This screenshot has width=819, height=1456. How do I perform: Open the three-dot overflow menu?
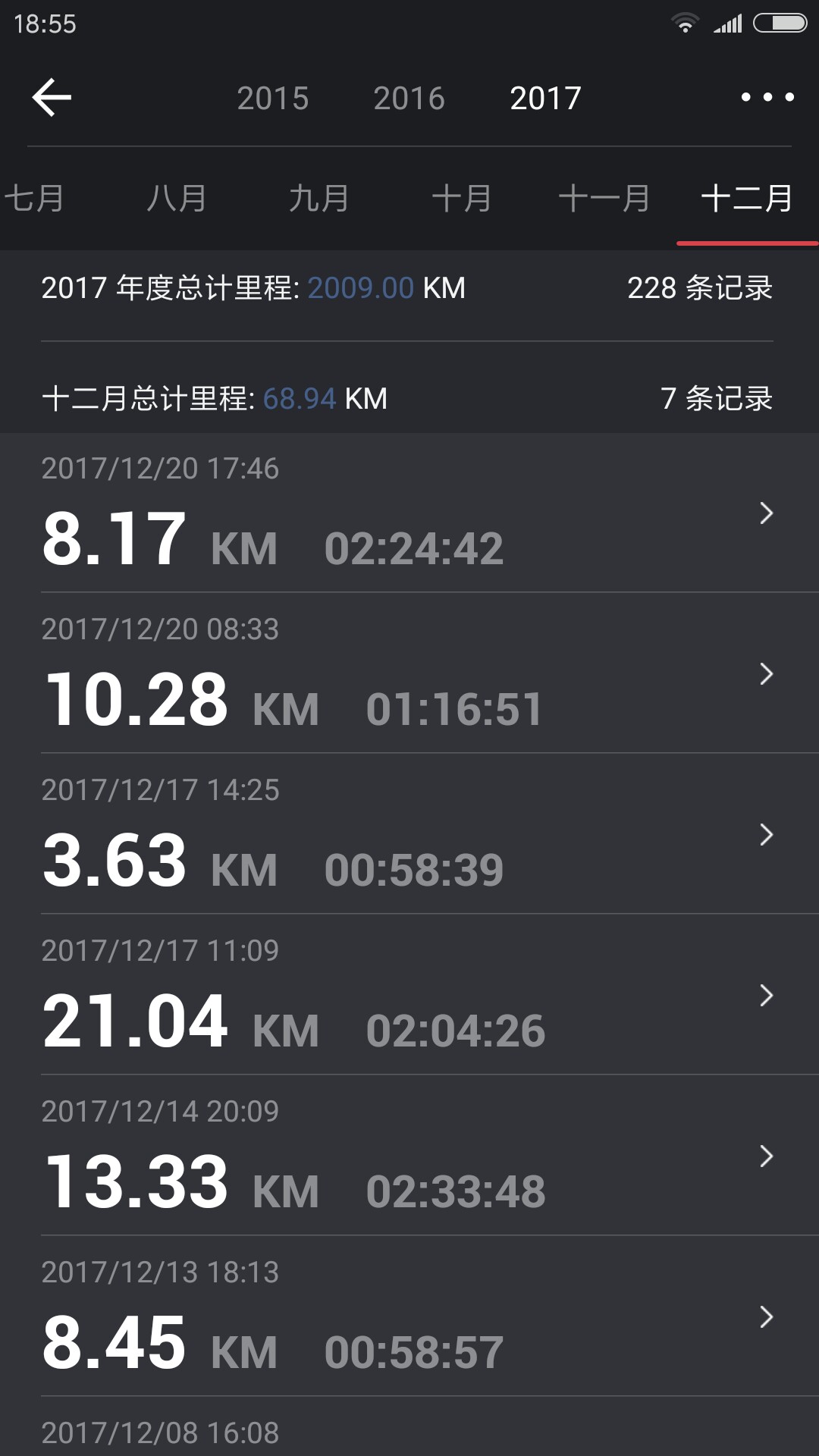point(767,97)
